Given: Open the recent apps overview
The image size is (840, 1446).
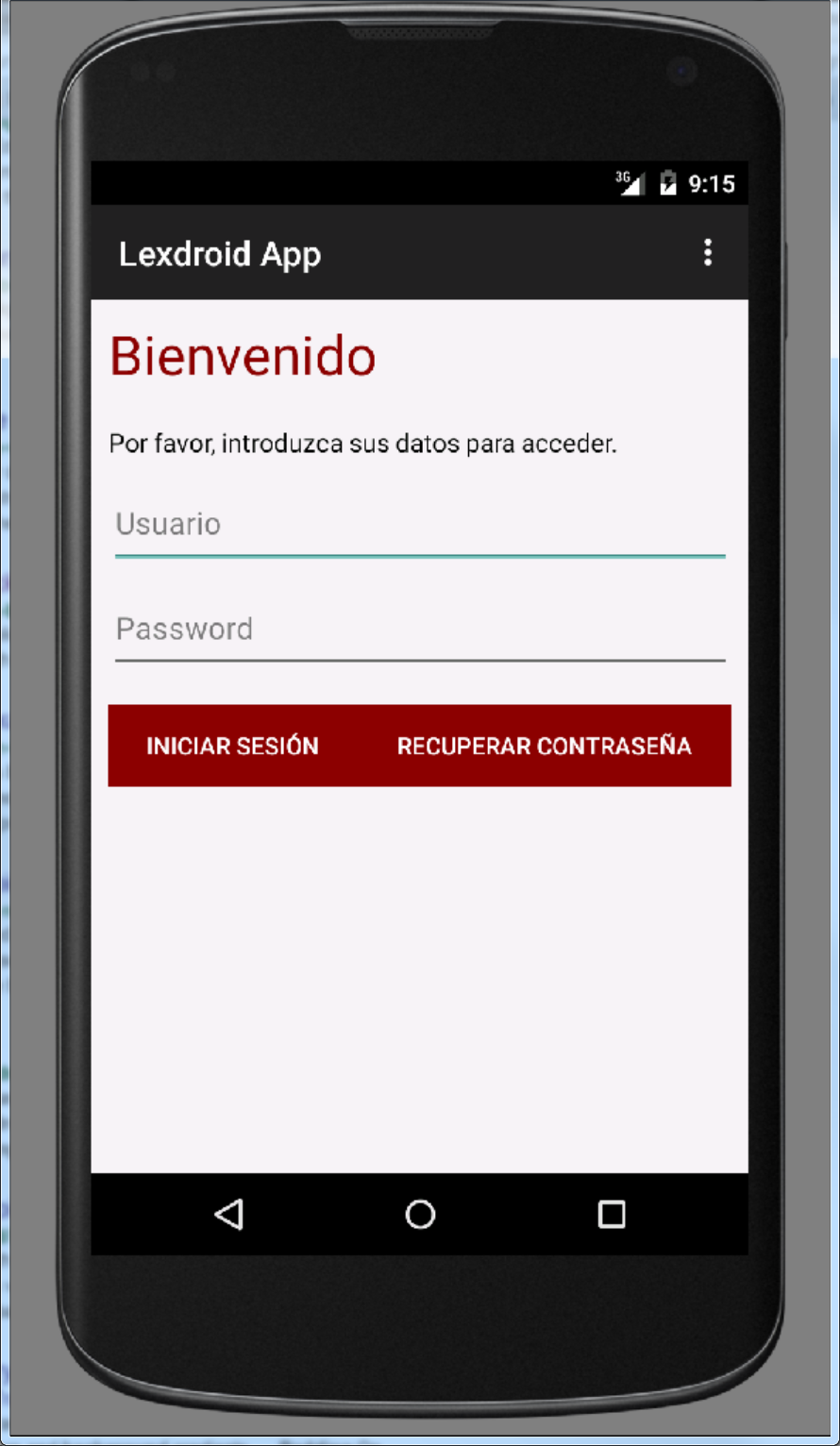Looking at the screenshot, I should 612,1214.
